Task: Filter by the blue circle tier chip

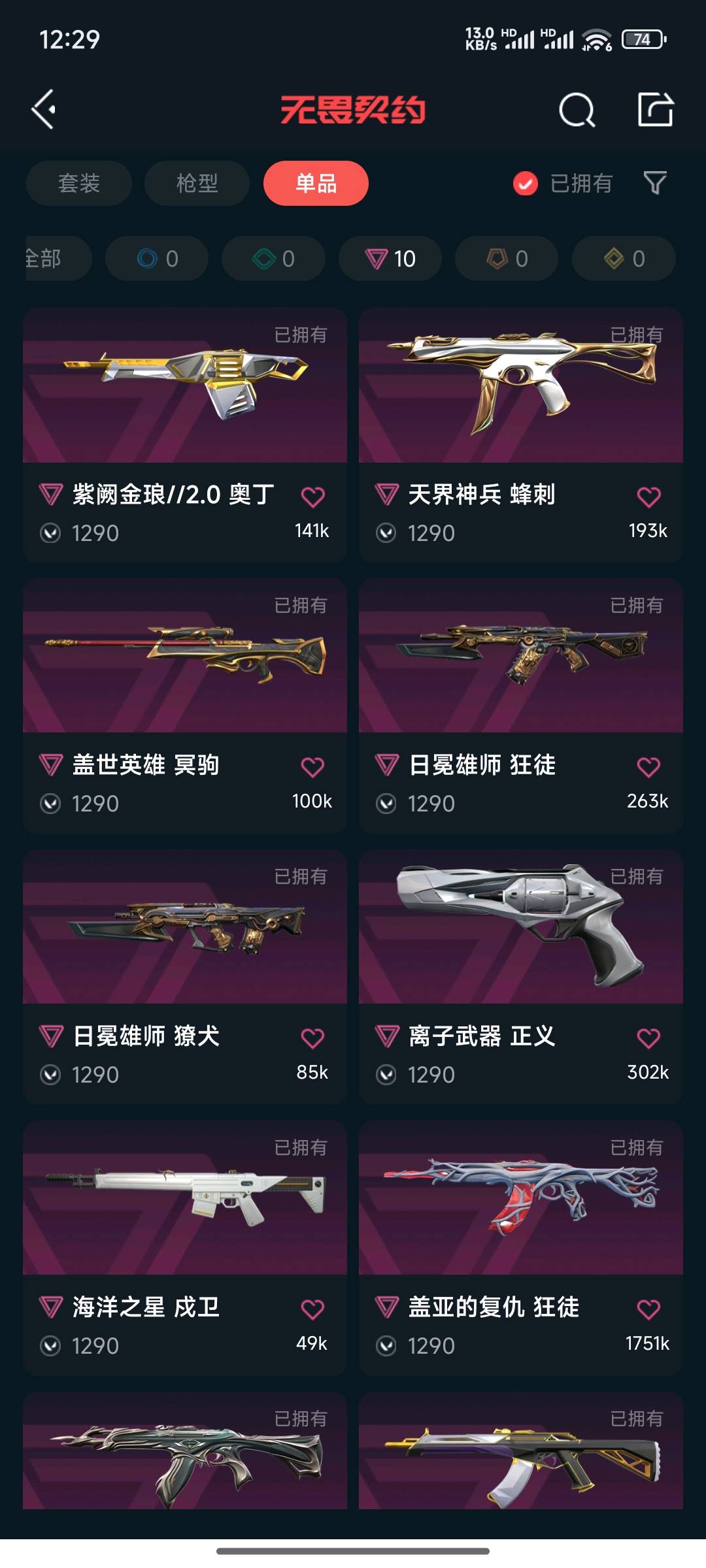Action: click(157, 259)
